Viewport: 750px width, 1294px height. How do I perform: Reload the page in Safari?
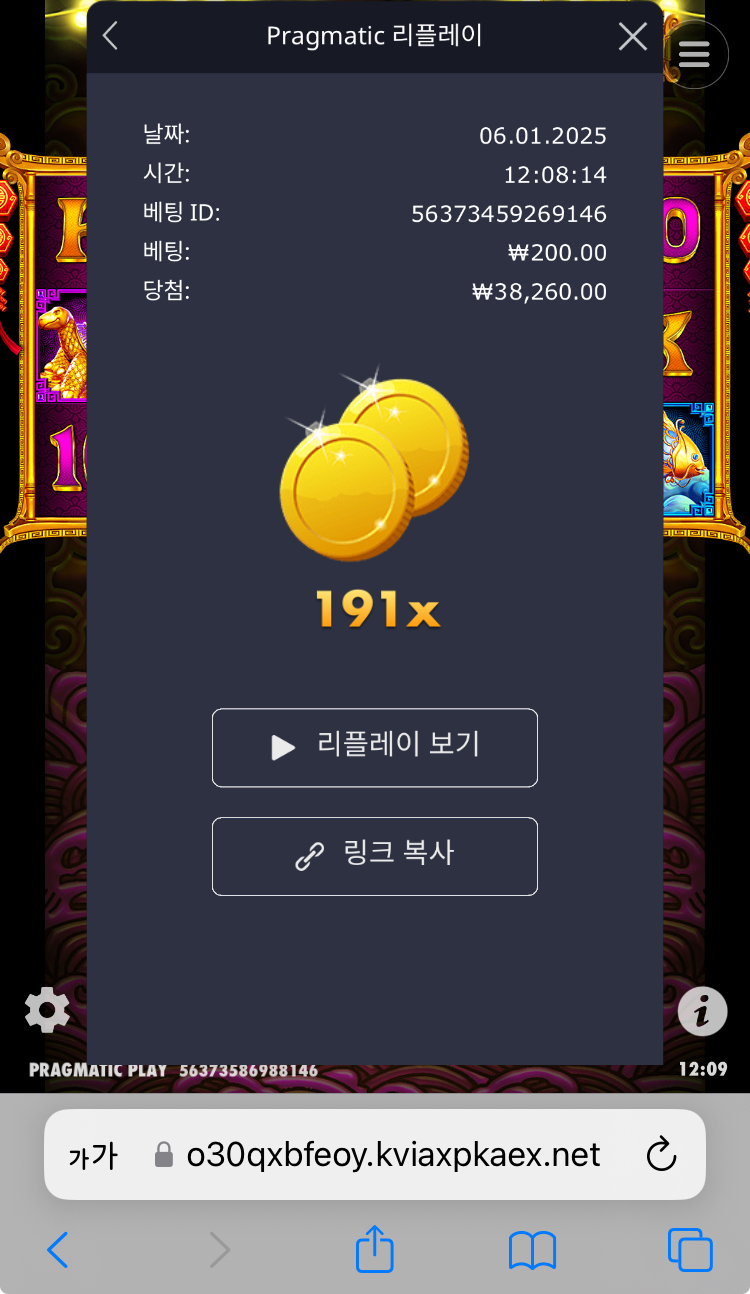point(661,1156)
